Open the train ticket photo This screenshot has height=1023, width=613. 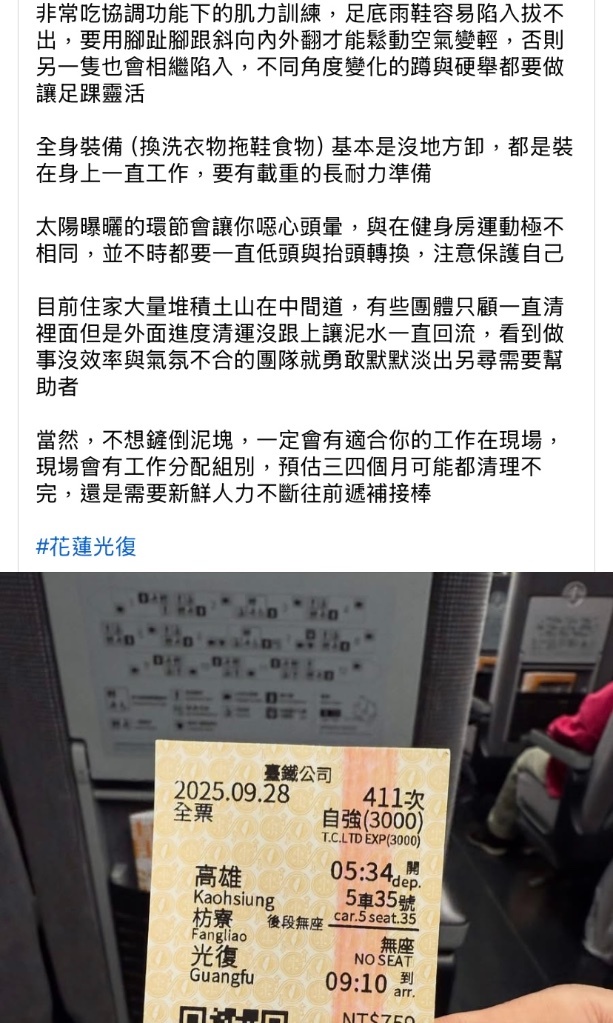coord(306,800)
